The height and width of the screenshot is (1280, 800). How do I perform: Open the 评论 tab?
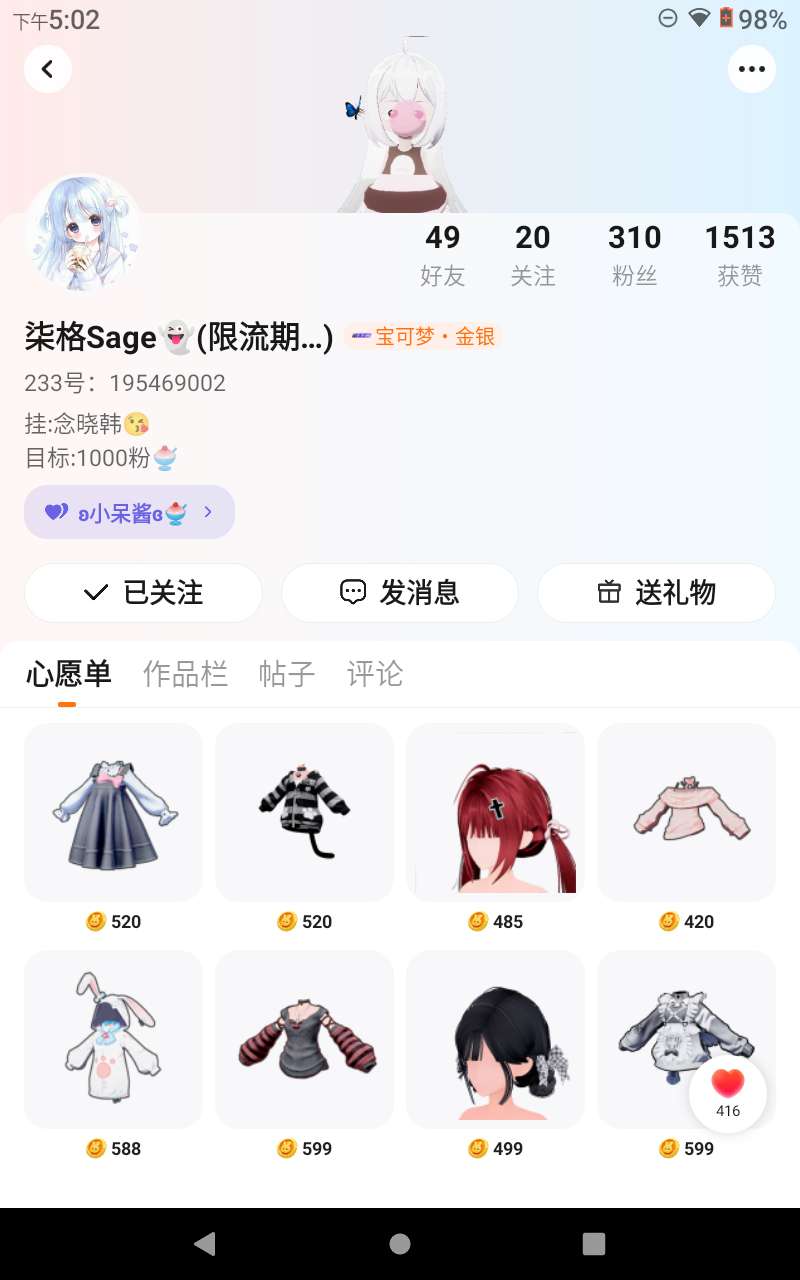coord(375,674)
